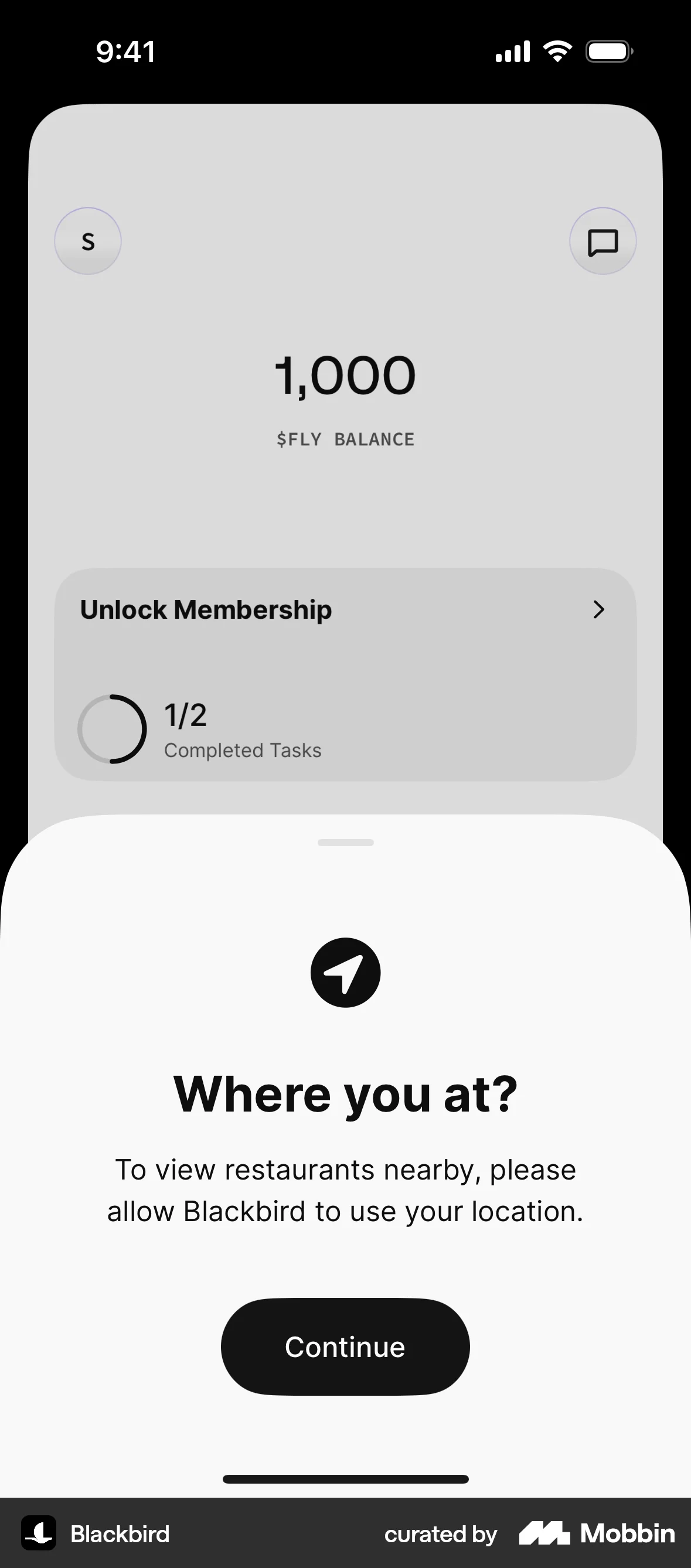Viewport: 691px width, 1568px height.
Task: Tap the $FLY BALANCE label
Action: (345, 439)
